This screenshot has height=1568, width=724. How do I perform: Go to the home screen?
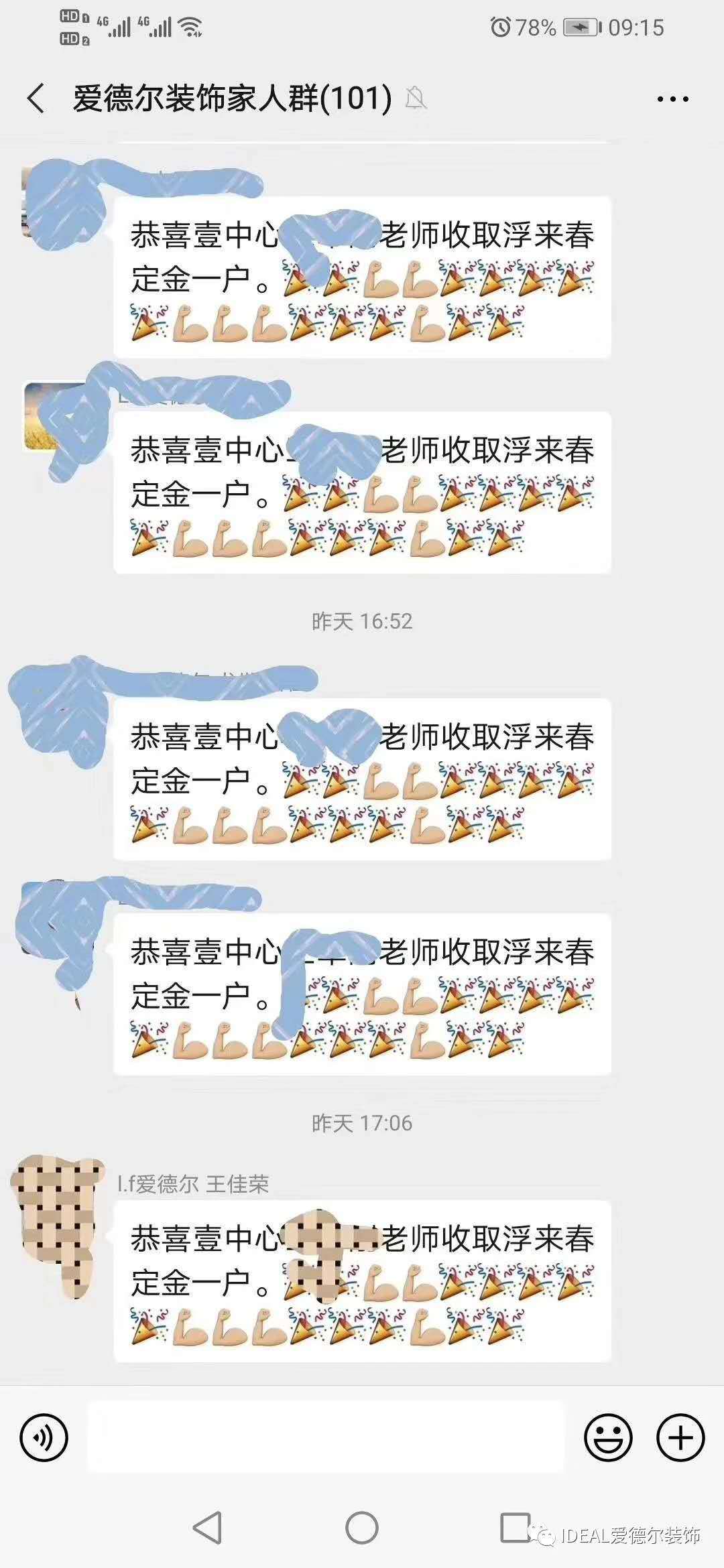pyautogui.click(x=362, y=1528)
